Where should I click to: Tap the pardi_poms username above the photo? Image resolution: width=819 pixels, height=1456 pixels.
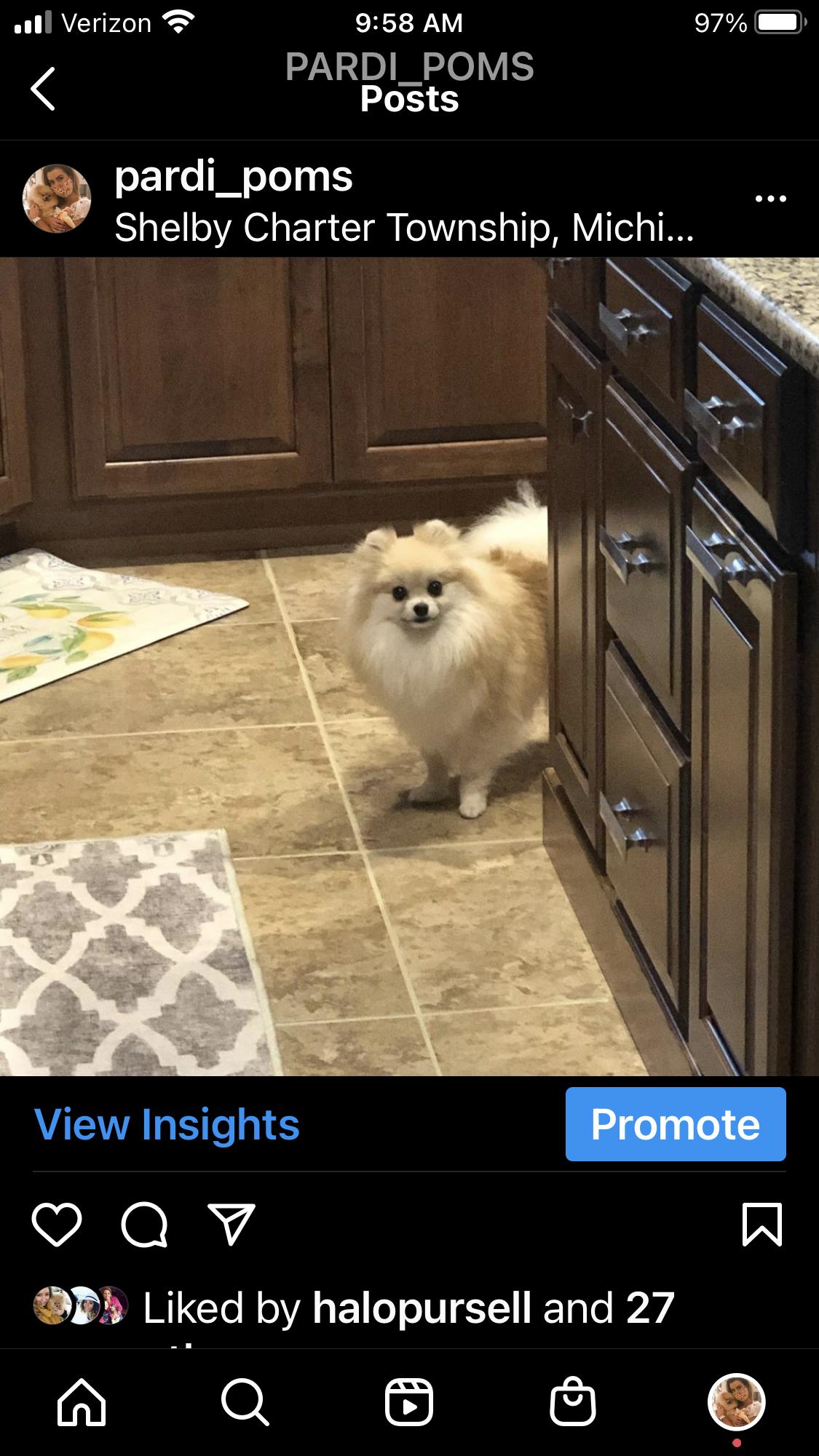pos(234,177)
